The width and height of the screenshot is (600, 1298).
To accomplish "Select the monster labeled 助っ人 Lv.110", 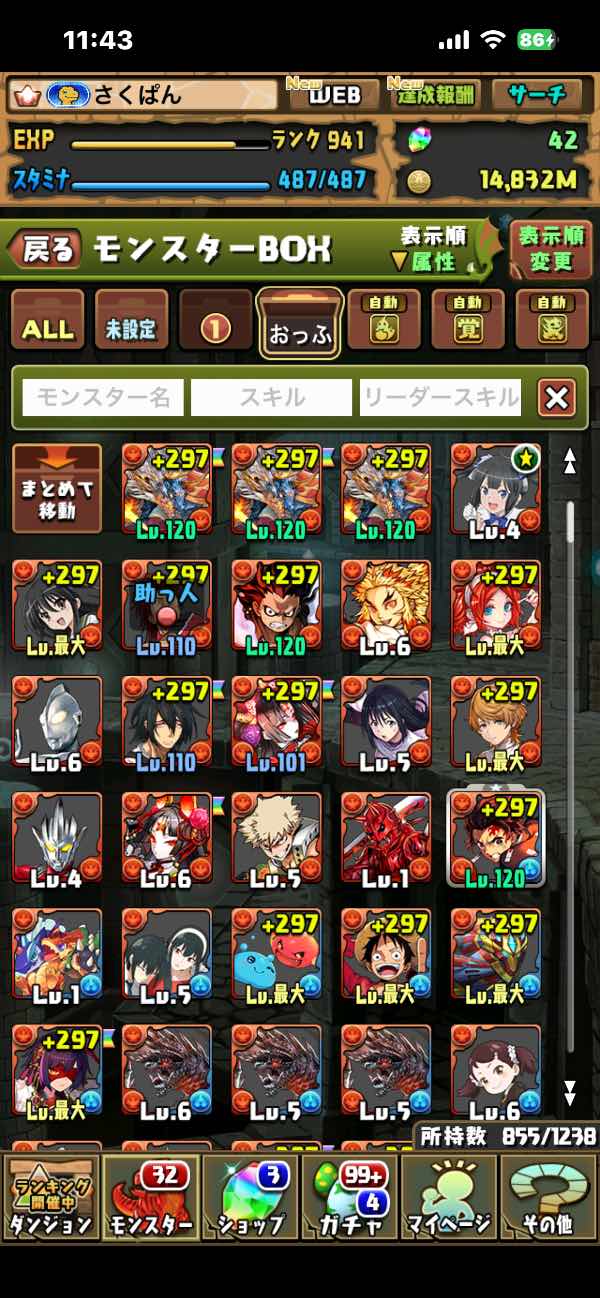I will (x=166, y=606).
